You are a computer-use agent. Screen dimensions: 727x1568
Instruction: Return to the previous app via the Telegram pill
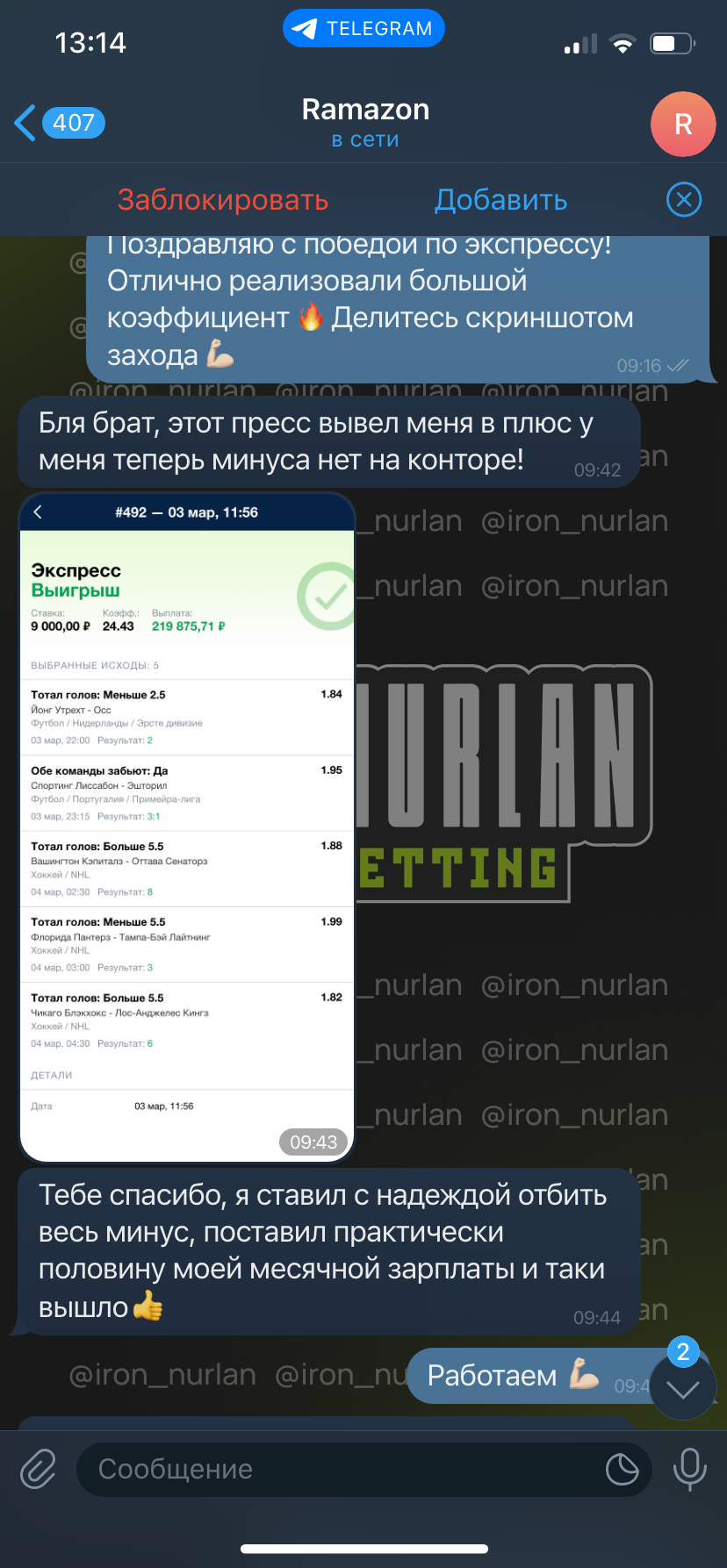(363, 28)
